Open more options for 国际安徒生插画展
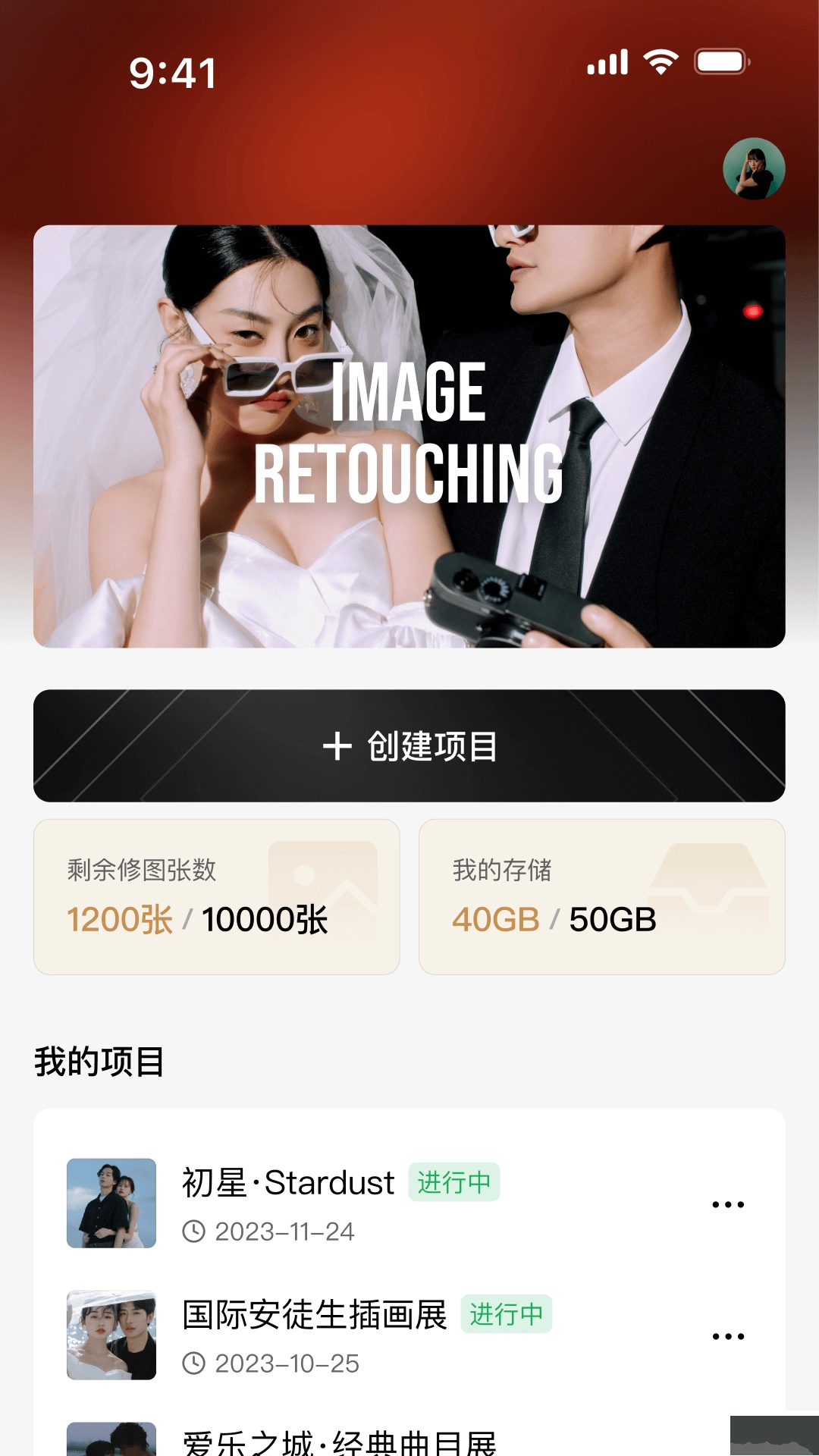Screen dimensions: 819x1456 [728, 1336]
